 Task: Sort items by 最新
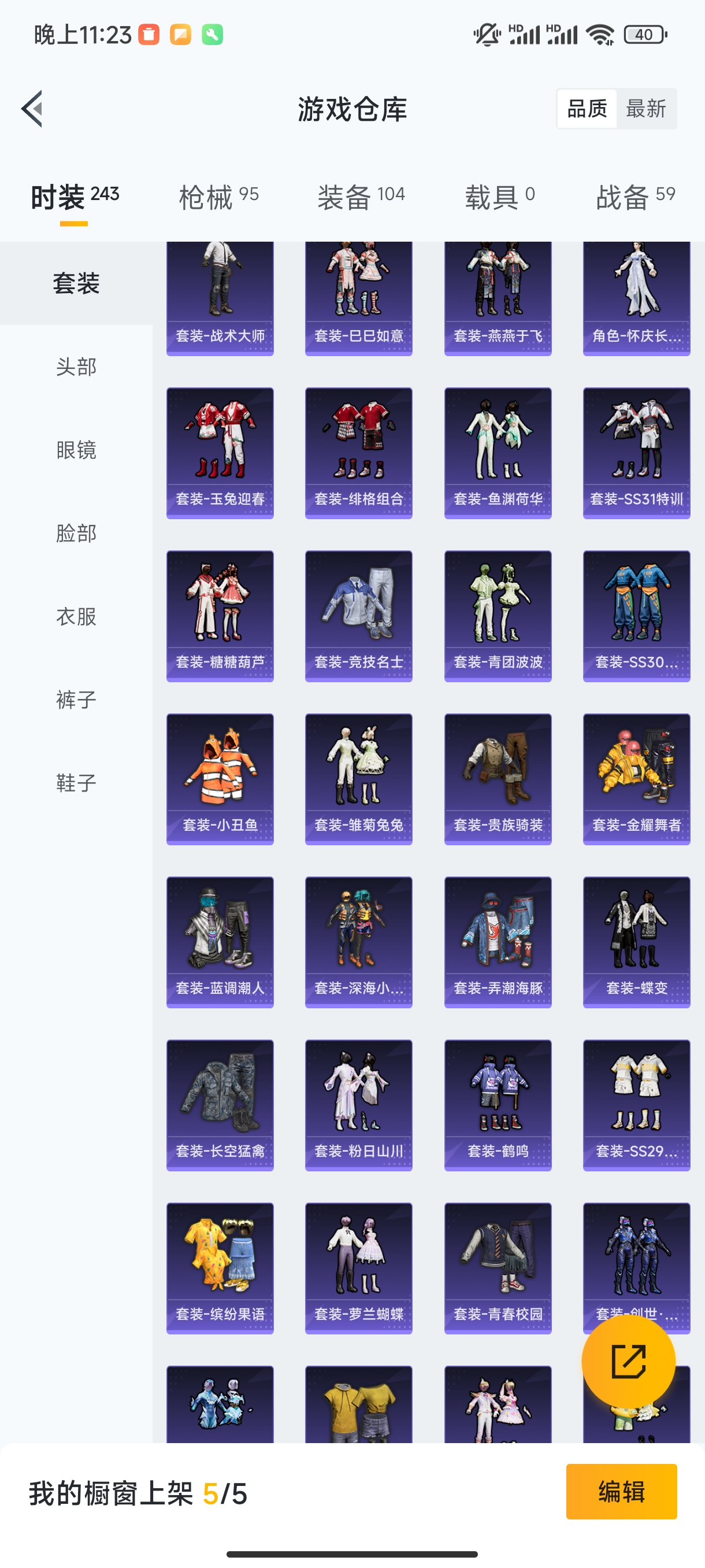pyautogui.click(x=645, y=109)
